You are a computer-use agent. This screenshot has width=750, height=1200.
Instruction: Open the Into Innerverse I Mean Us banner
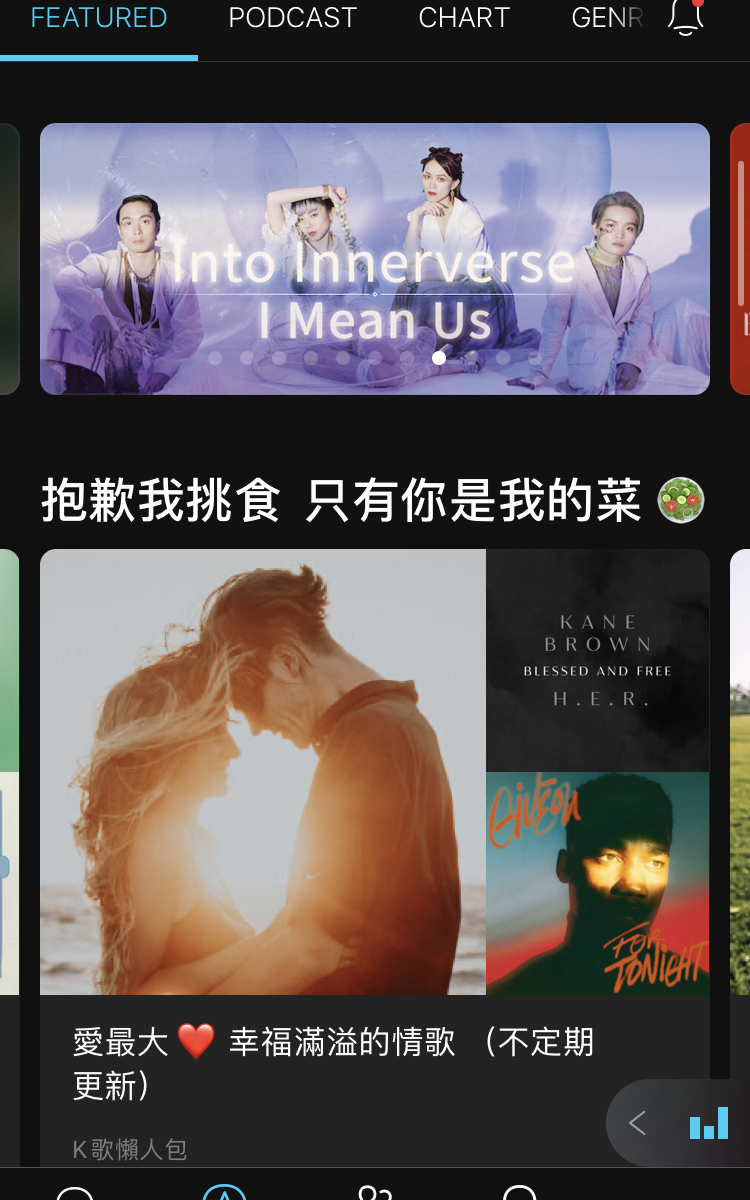tap(374, 258)
